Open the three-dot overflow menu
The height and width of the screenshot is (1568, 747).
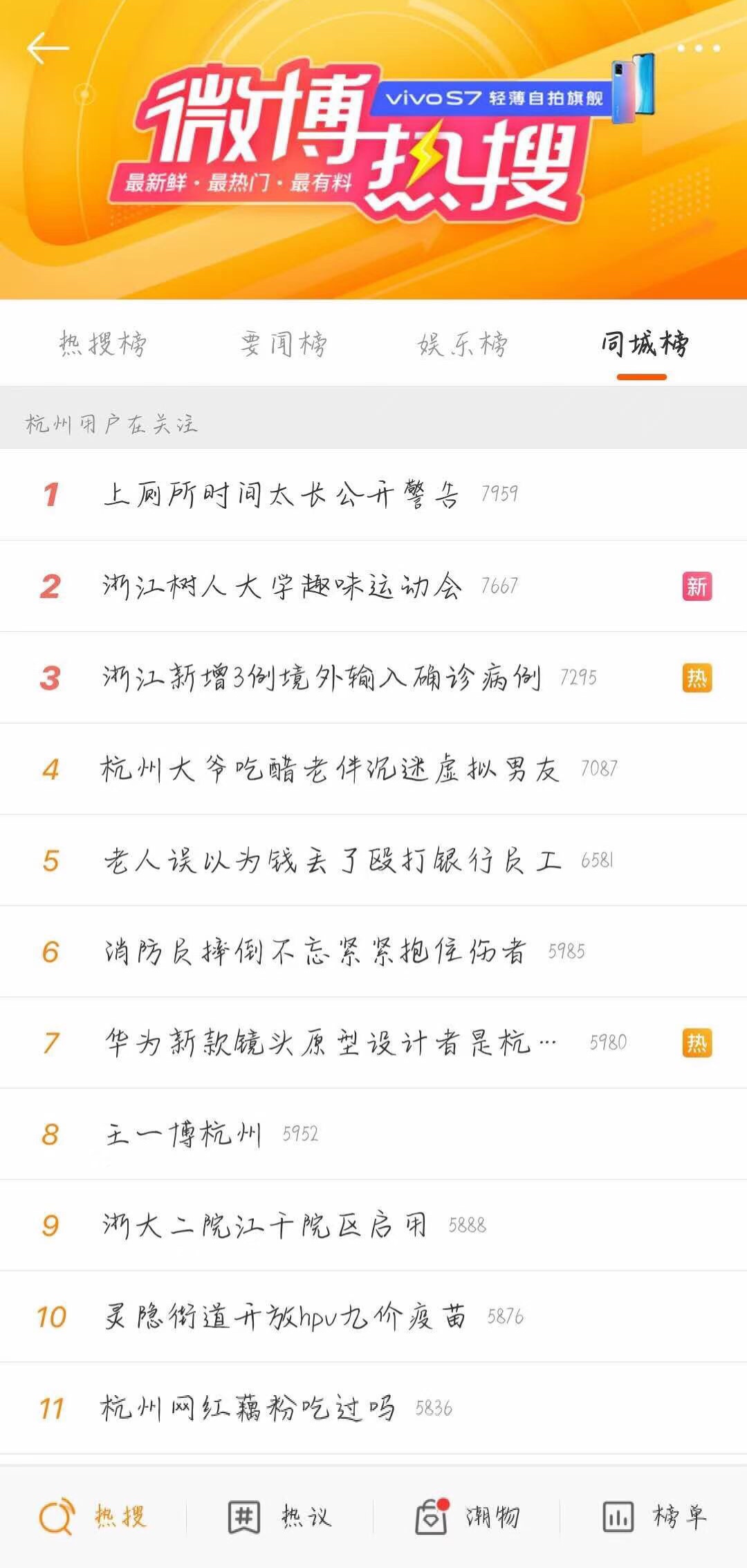[x=698, y=48]
